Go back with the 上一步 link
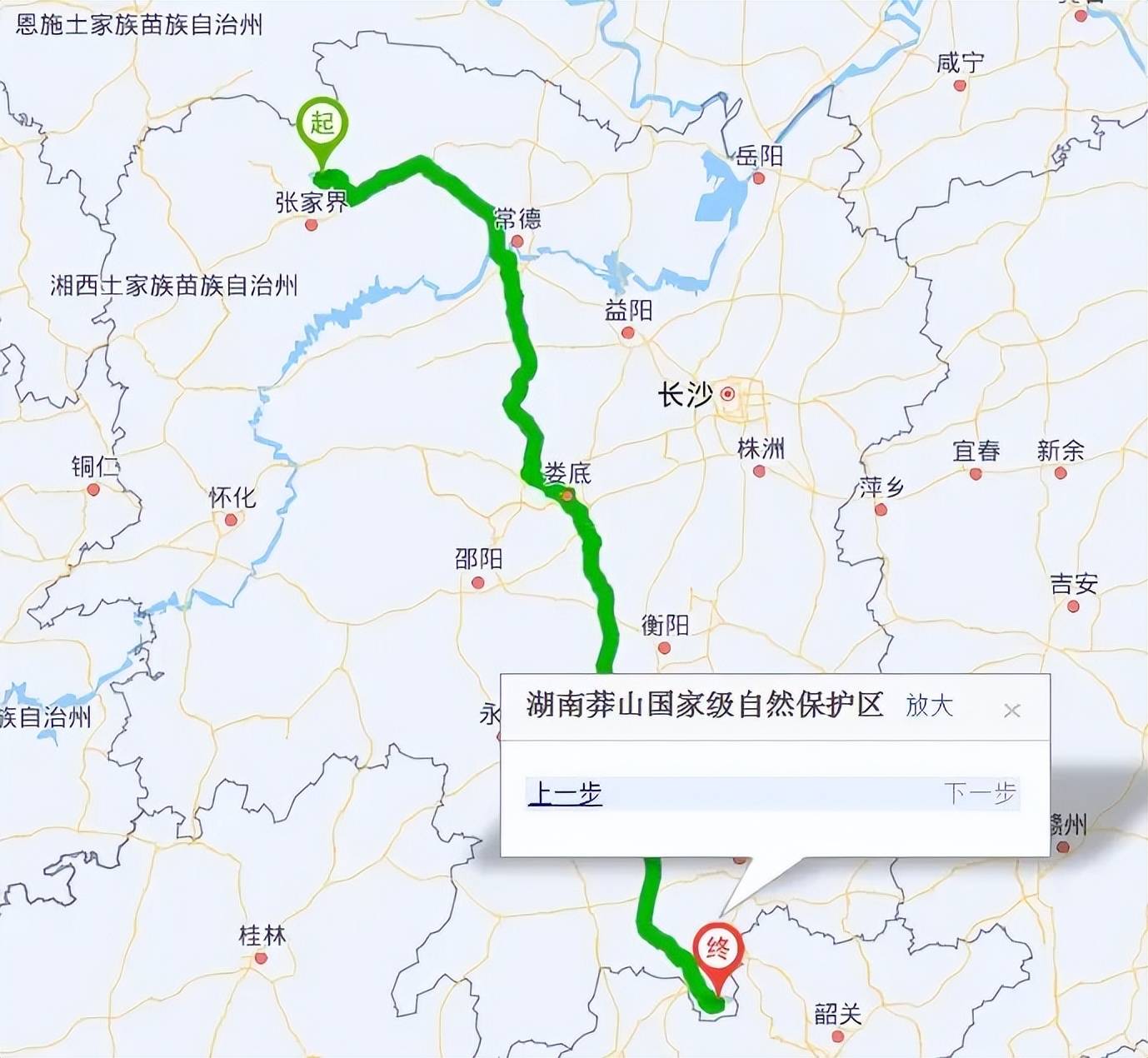Viewport: 1148px width, 1058px height. tap(565, 793)
